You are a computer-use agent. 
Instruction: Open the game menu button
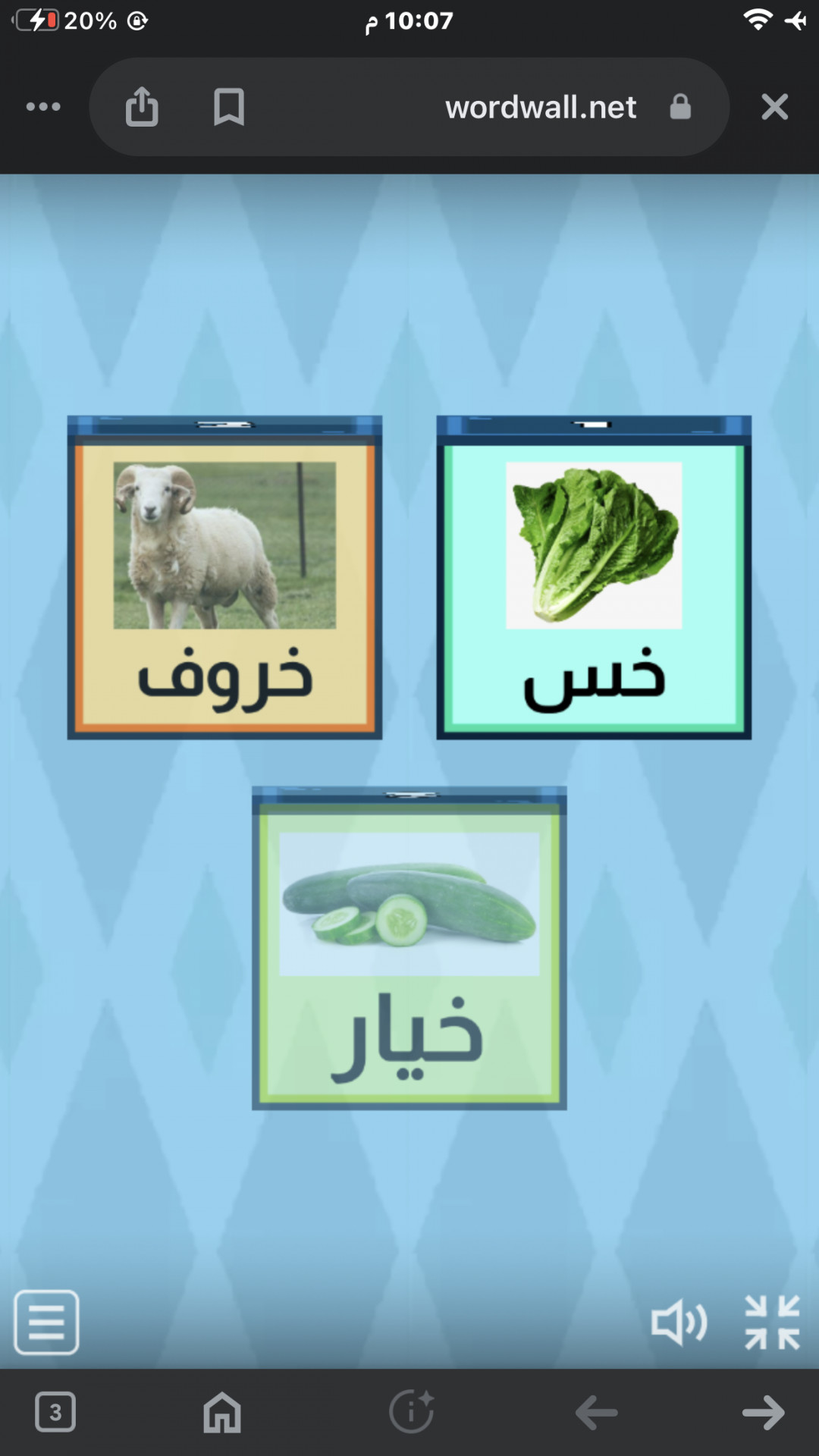pos(46,1323)
